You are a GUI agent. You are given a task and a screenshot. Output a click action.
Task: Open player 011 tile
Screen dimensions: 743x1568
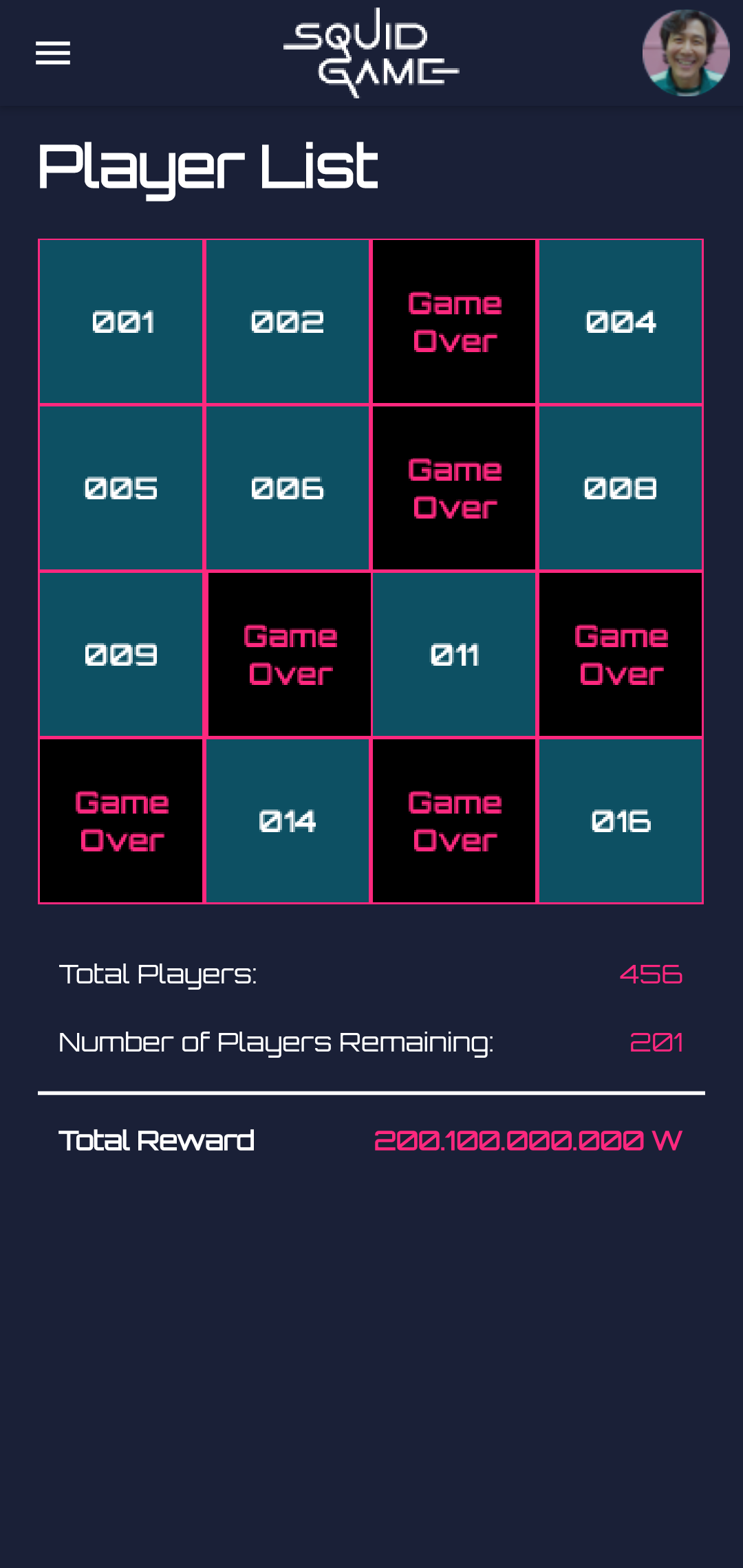tap(454, 655)
